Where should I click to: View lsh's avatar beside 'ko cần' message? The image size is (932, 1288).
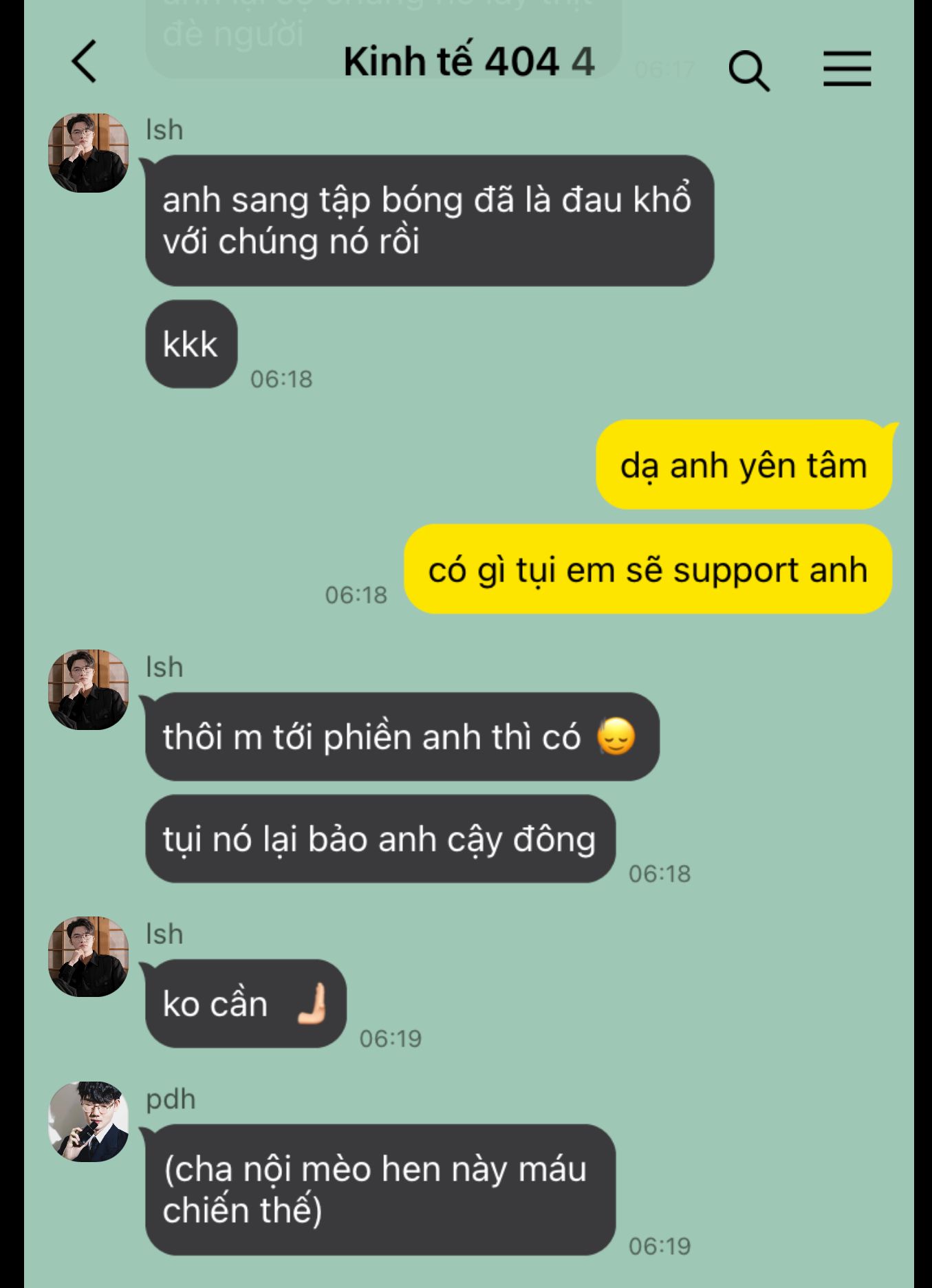88,956
